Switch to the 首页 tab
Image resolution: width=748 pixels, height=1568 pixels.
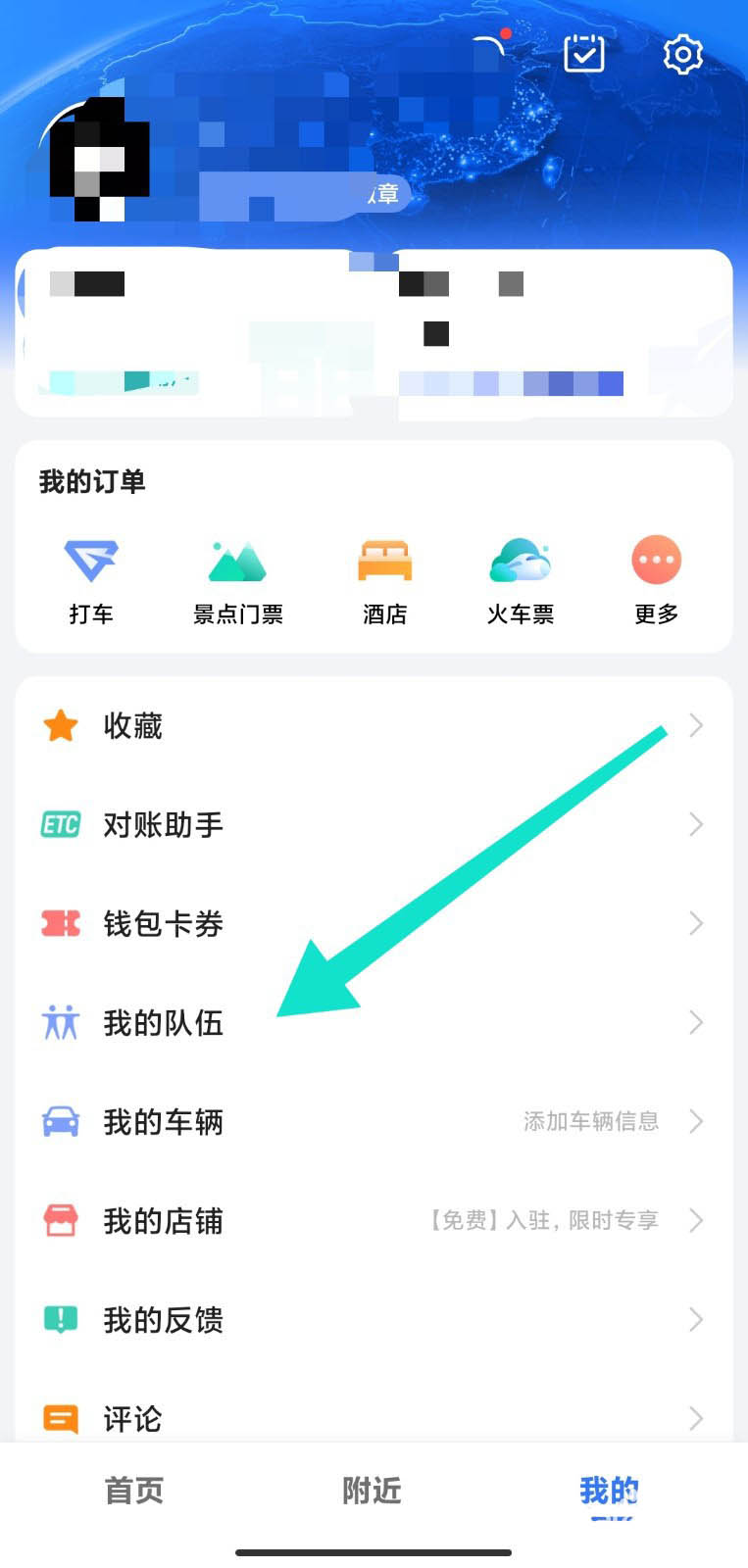tap(133, 1490)
